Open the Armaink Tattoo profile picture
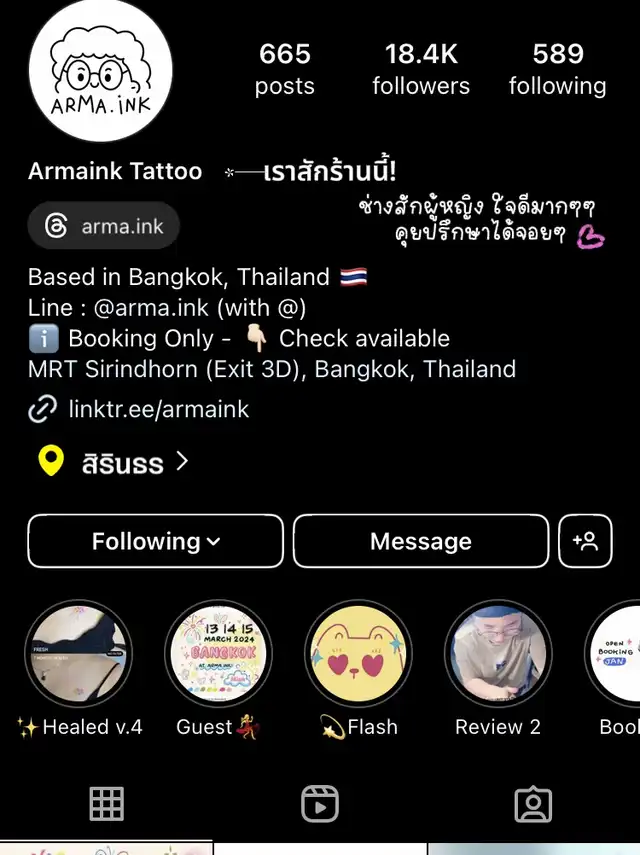The width and height of the screenshot is (640, 855). 100,70
